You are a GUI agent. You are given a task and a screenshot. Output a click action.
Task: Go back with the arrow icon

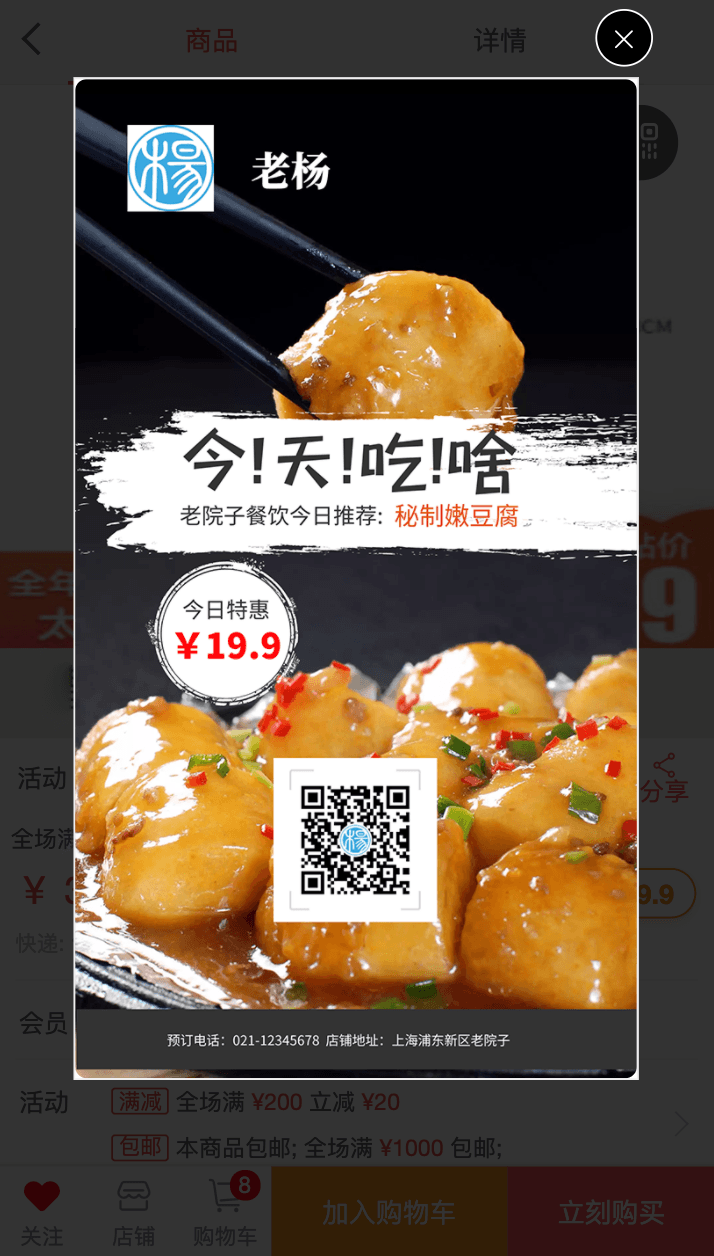coord(32,40)
